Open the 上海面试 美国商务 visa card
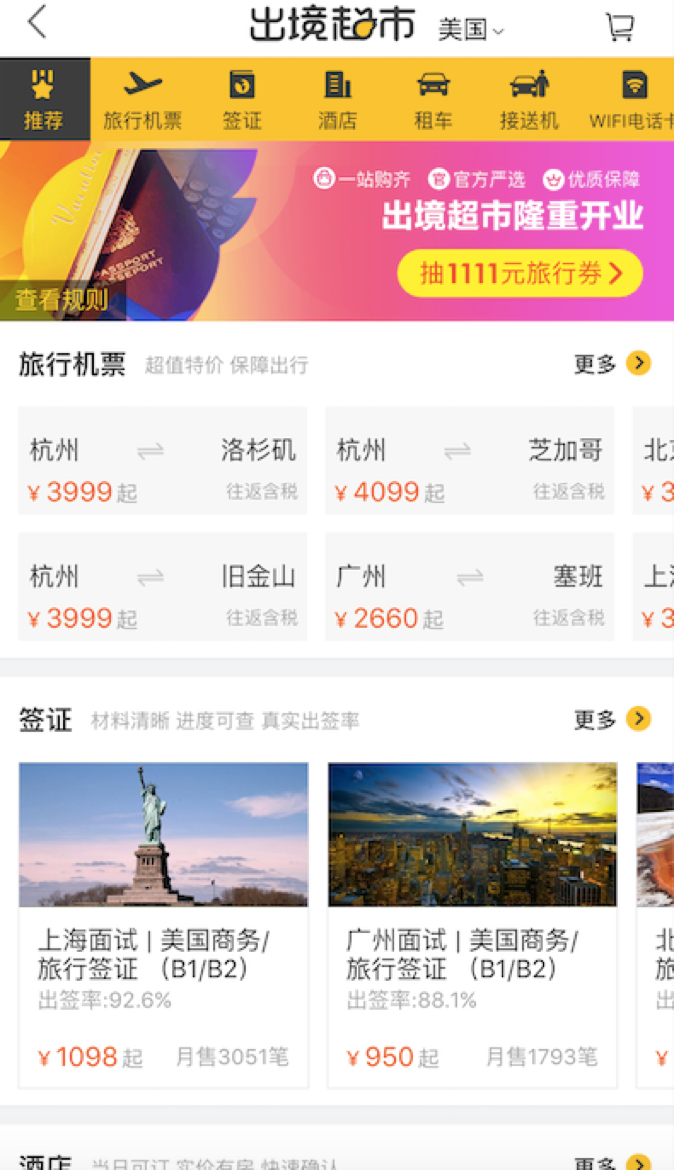 163,925
